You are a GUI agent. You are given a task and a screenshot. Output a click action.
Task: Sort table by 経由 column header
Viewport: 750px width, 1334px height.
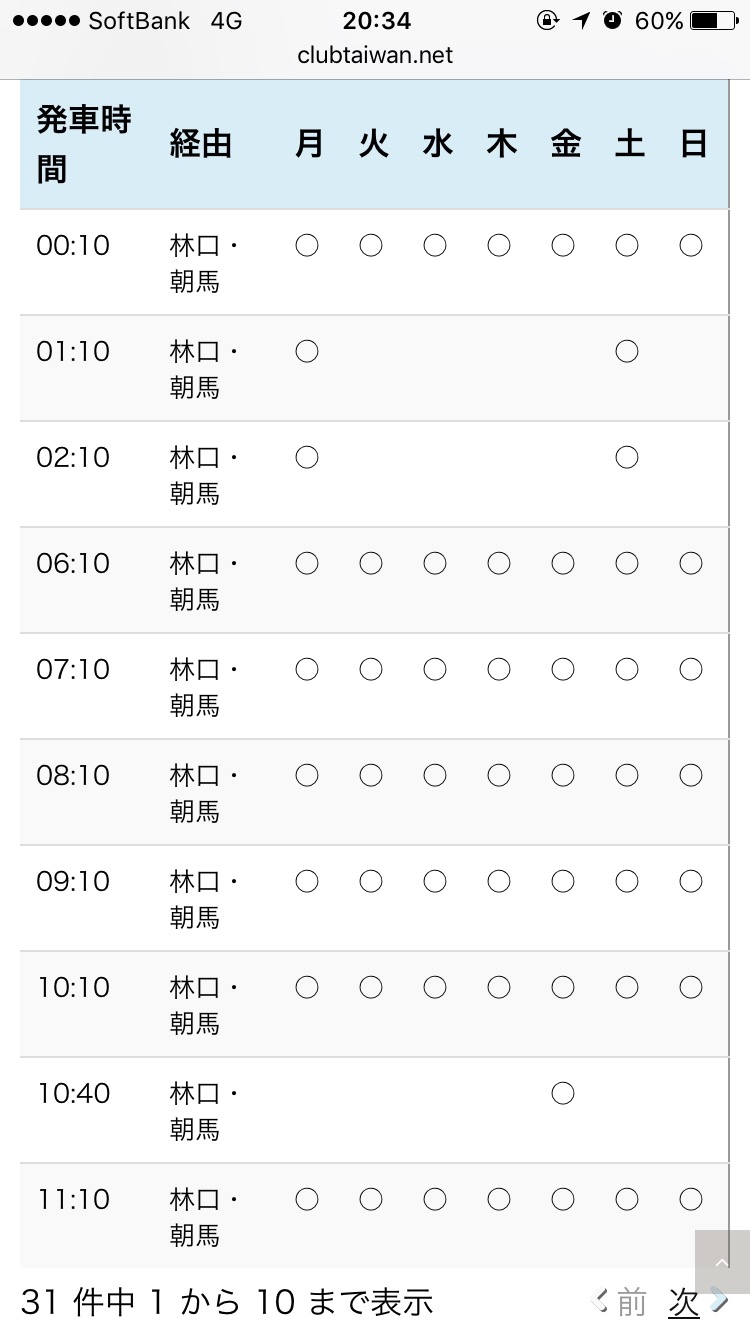click(201, 145)
